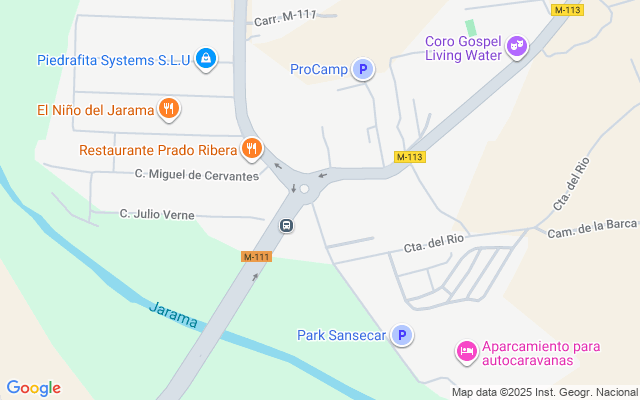Screen dimensions: 640x400
Task: Select the Aparcamiento para autocaravanas lodging marker
Action: coord(467,352)
